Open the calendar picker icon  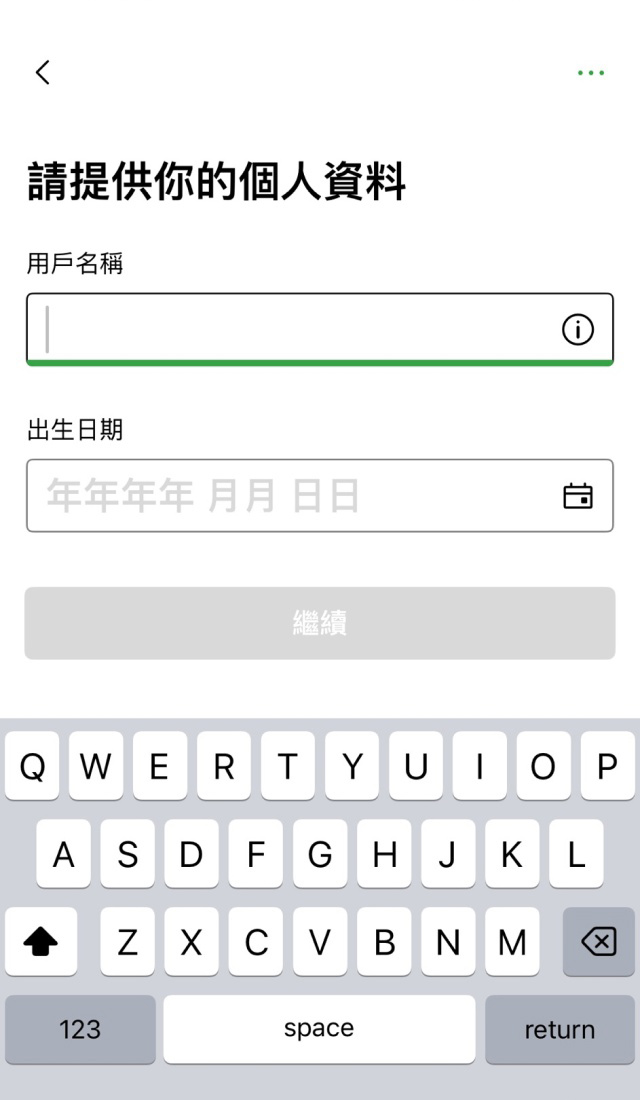577,496
